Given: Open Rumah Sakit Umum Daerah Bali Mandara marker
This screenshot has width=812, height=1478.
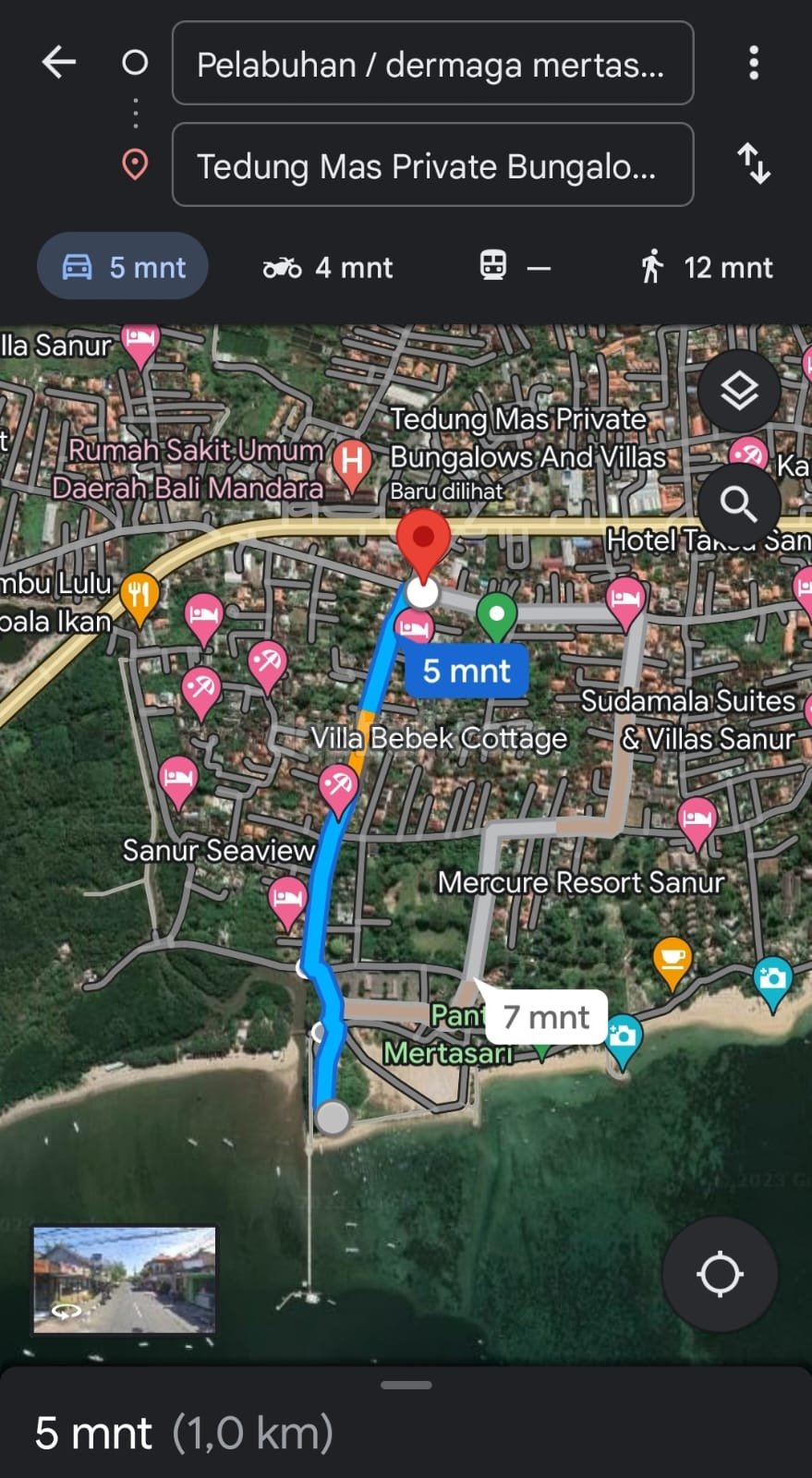Looking at the screenshot, I should [352, 459].
